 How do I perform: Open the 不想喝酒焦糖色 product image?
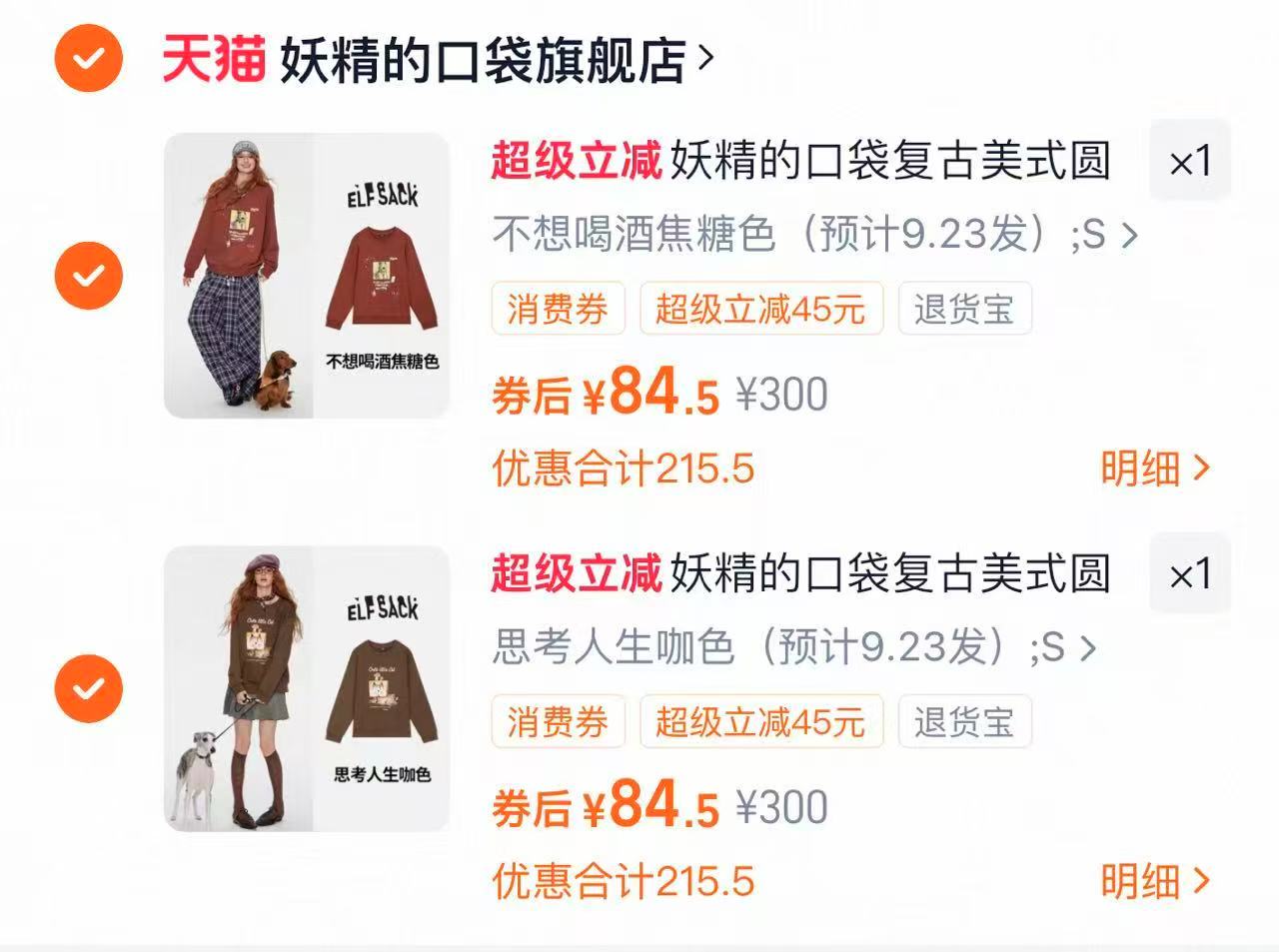[307, 275]
